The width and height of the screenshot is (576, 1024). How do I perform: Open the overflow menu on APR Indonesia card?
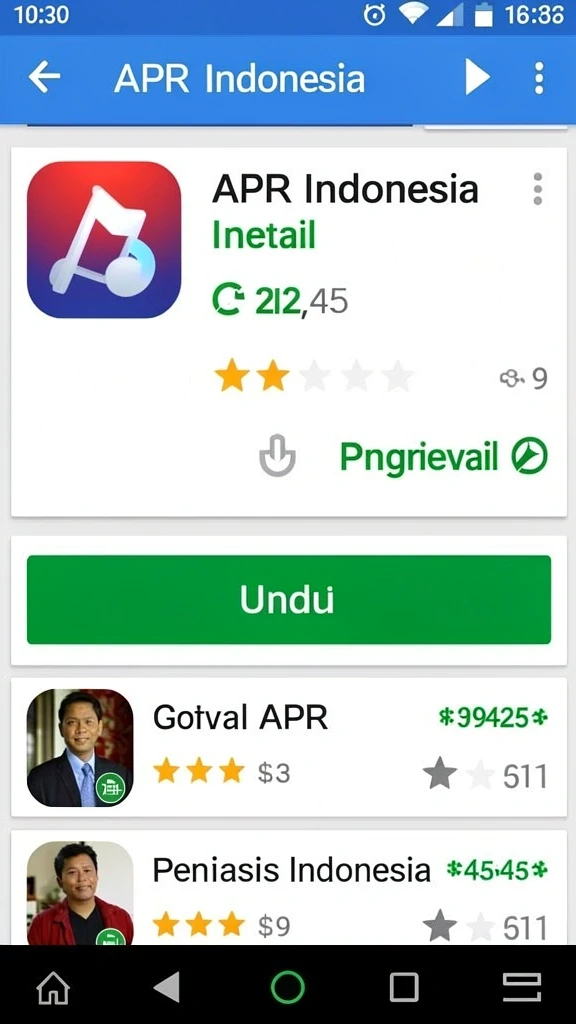[x=537, y=189]
